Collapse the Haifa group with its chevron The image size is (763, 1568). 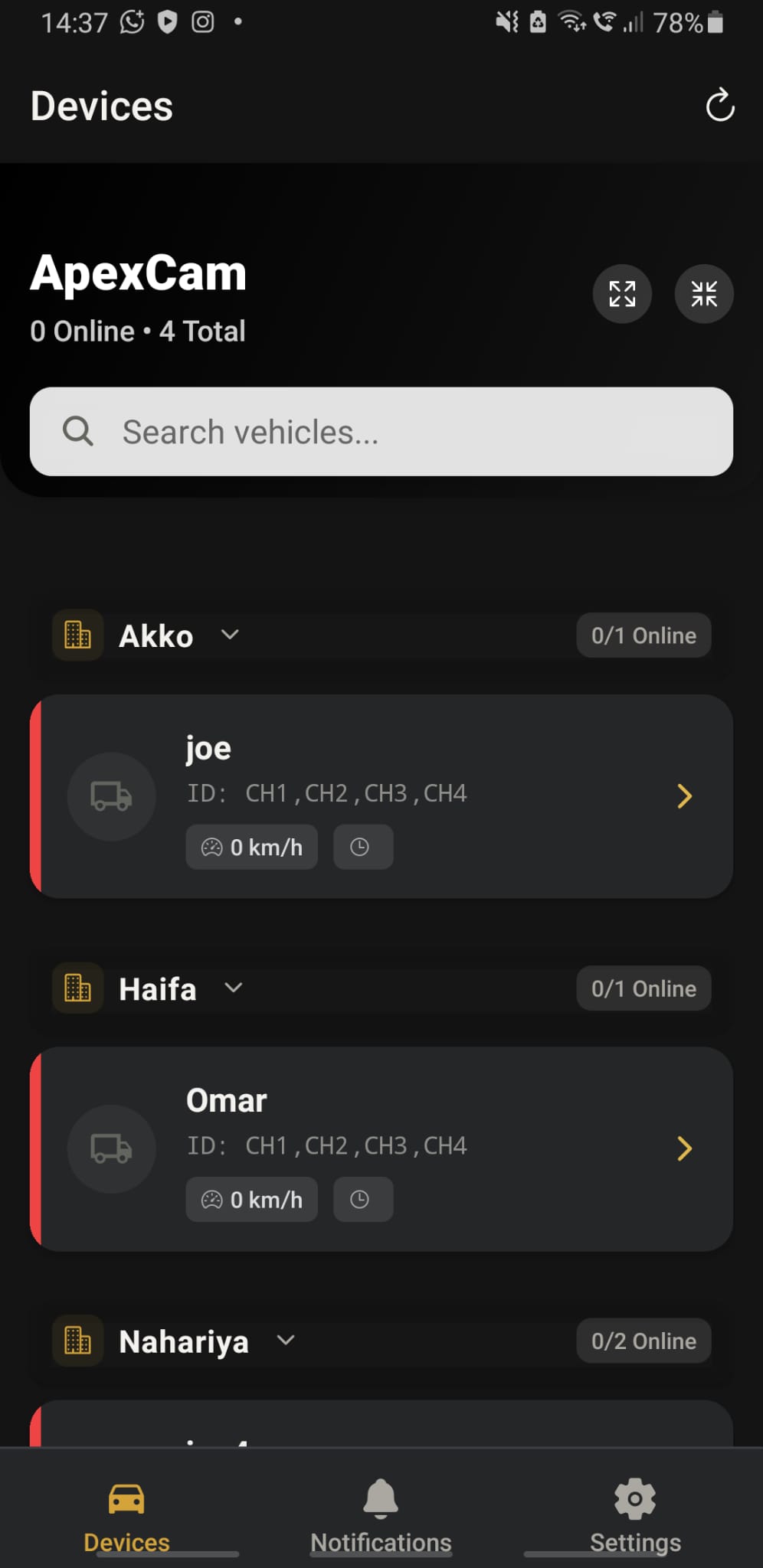234,988
